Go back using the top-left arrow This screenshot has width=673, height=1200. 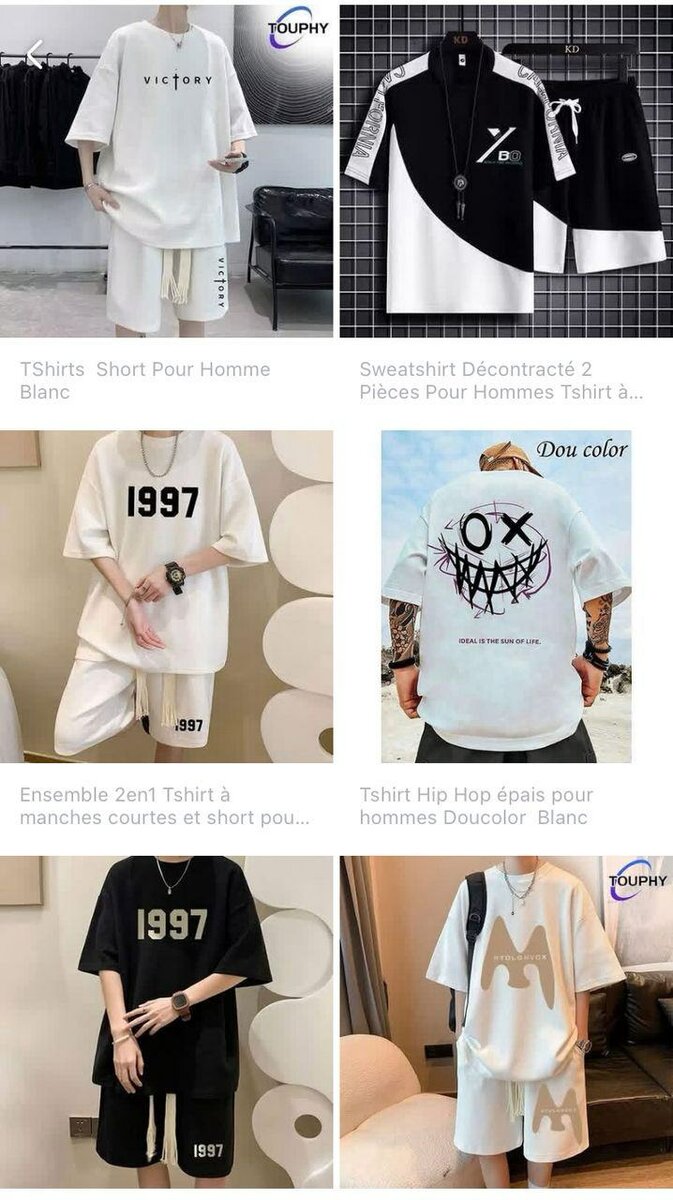click(35, 56)
